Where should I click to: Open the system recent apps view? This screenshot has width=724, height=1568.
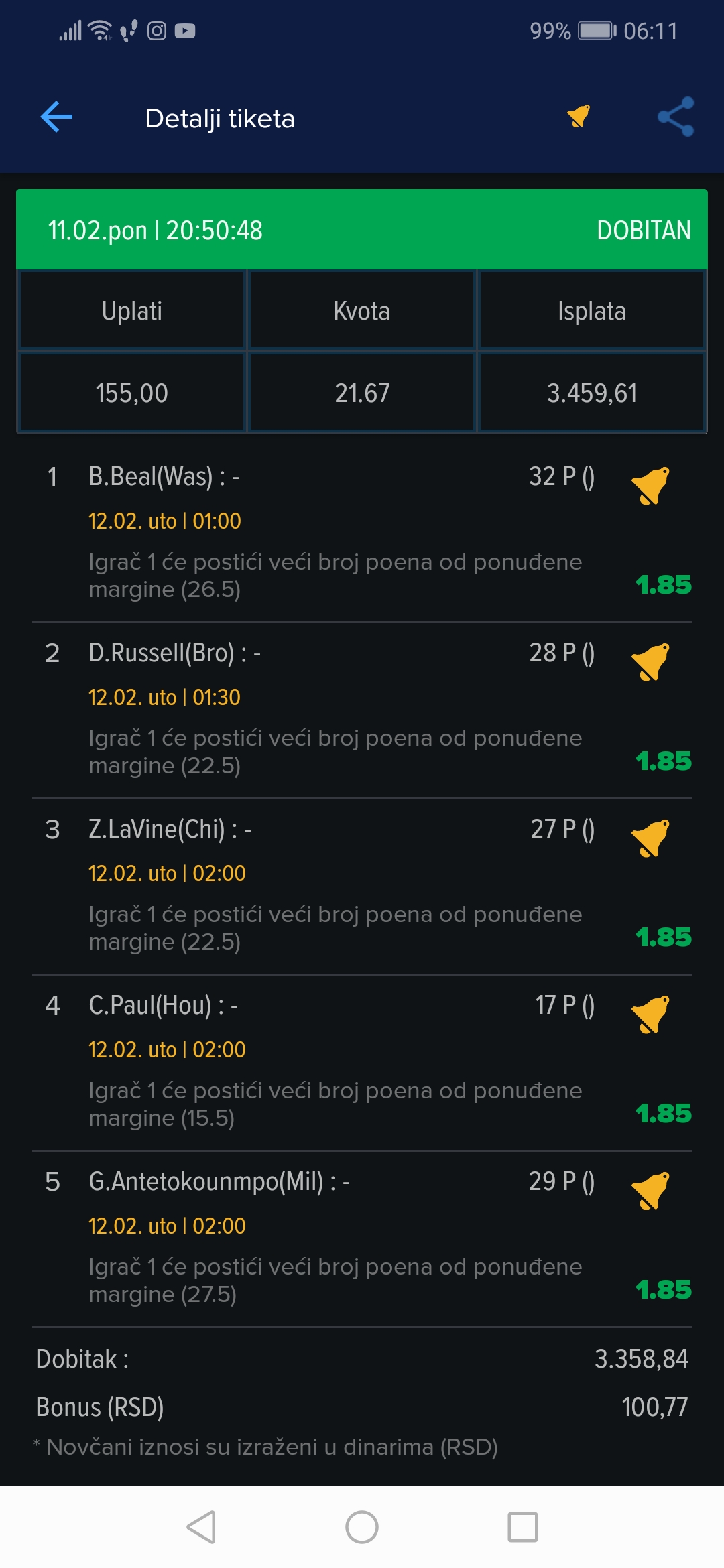click(523, 1527)
